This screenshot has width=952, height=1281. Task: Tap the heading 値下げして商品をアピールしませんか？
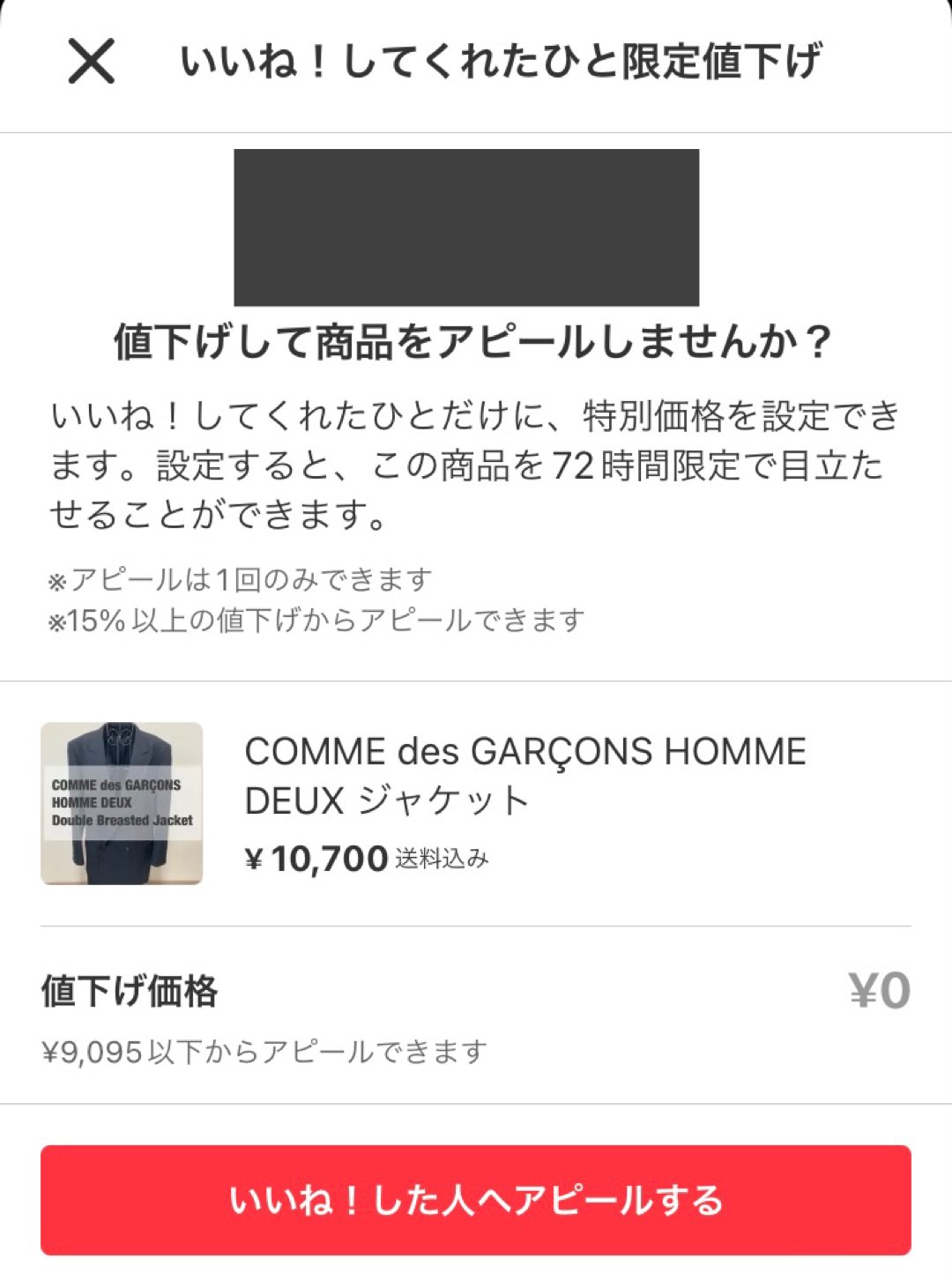[x=476, y=338]
